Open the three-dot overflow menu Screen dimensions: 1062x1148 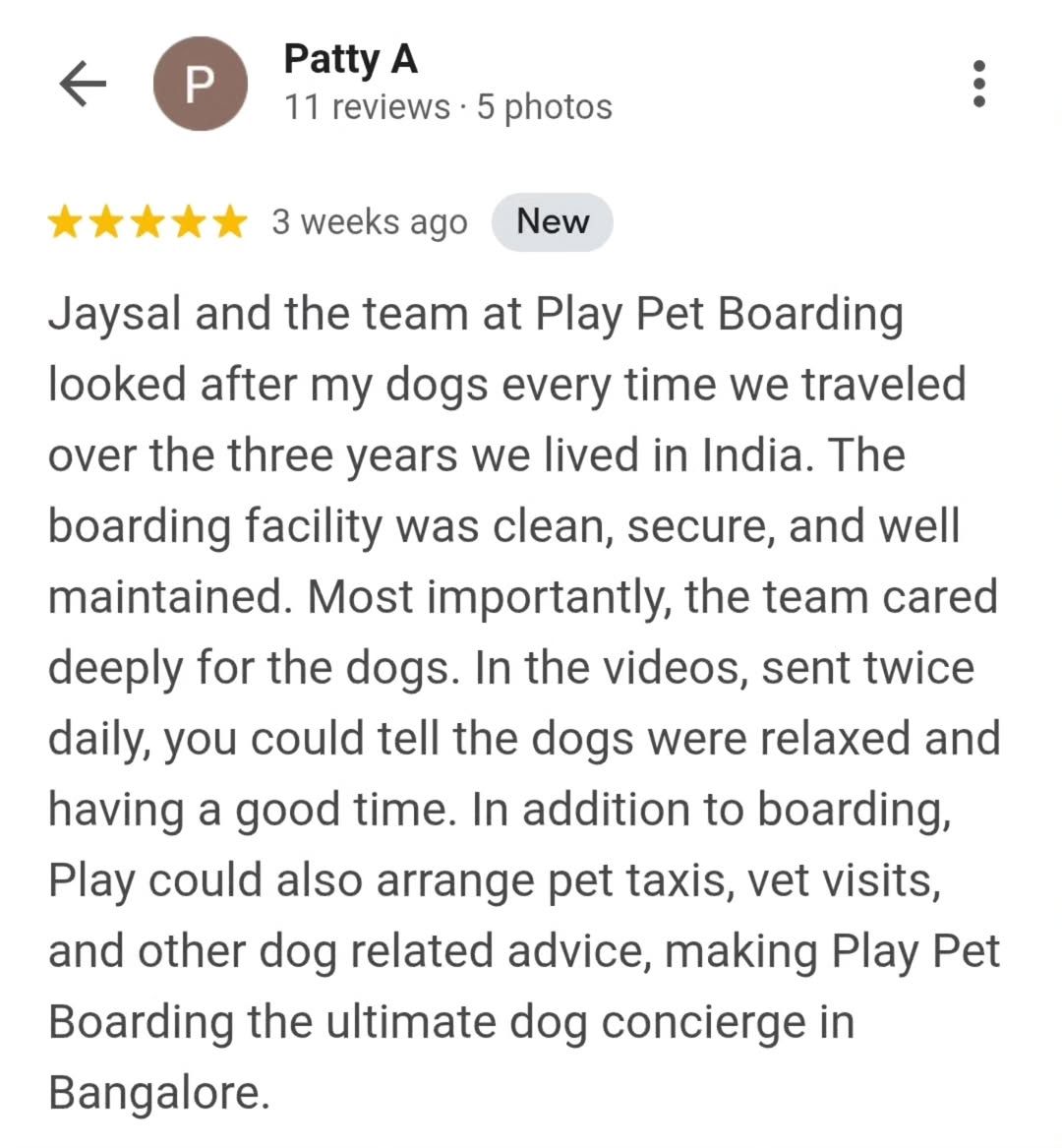pyautogui.click(x=978, y=84)
